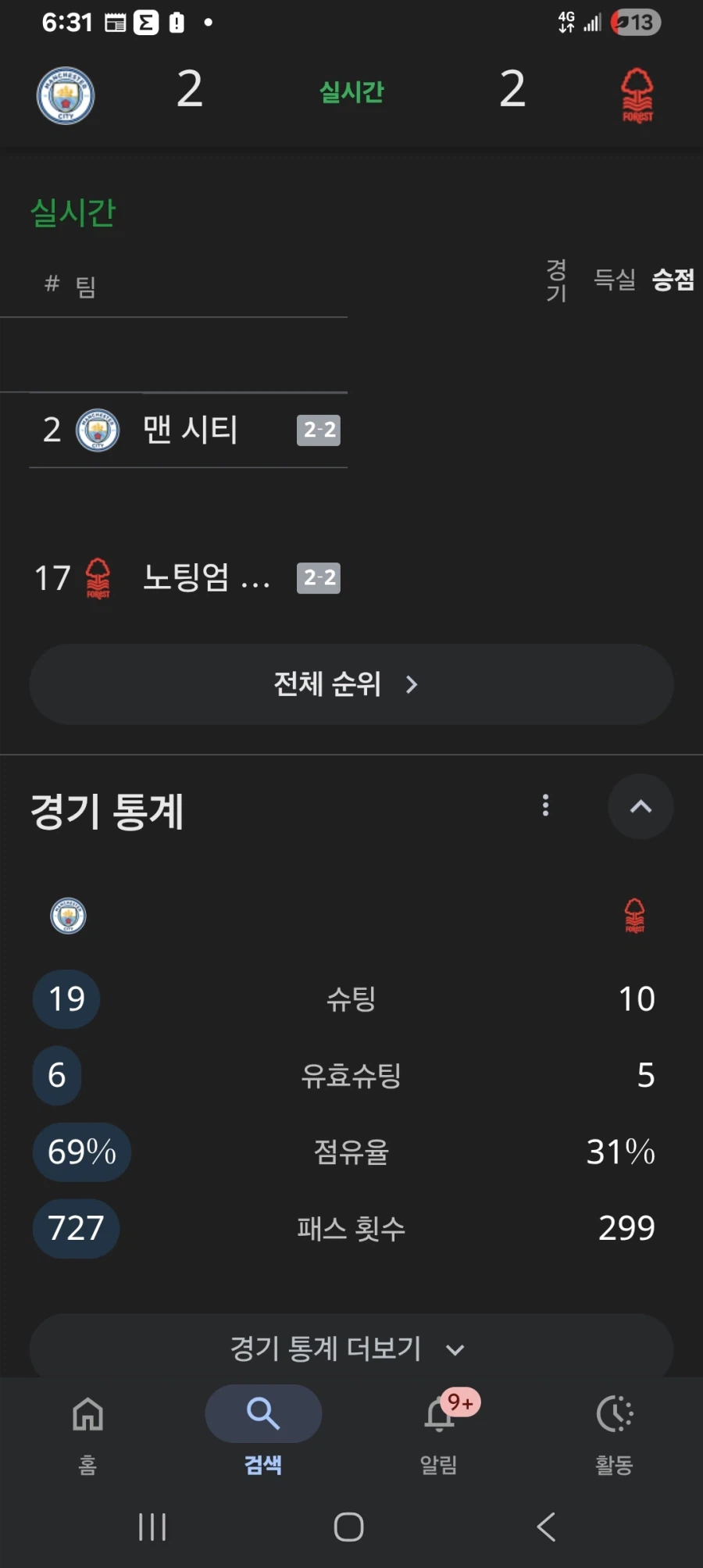Open 전체 순위 via its arrow chevron
The width and height of the screenshot is (703, 1568).
412,684
